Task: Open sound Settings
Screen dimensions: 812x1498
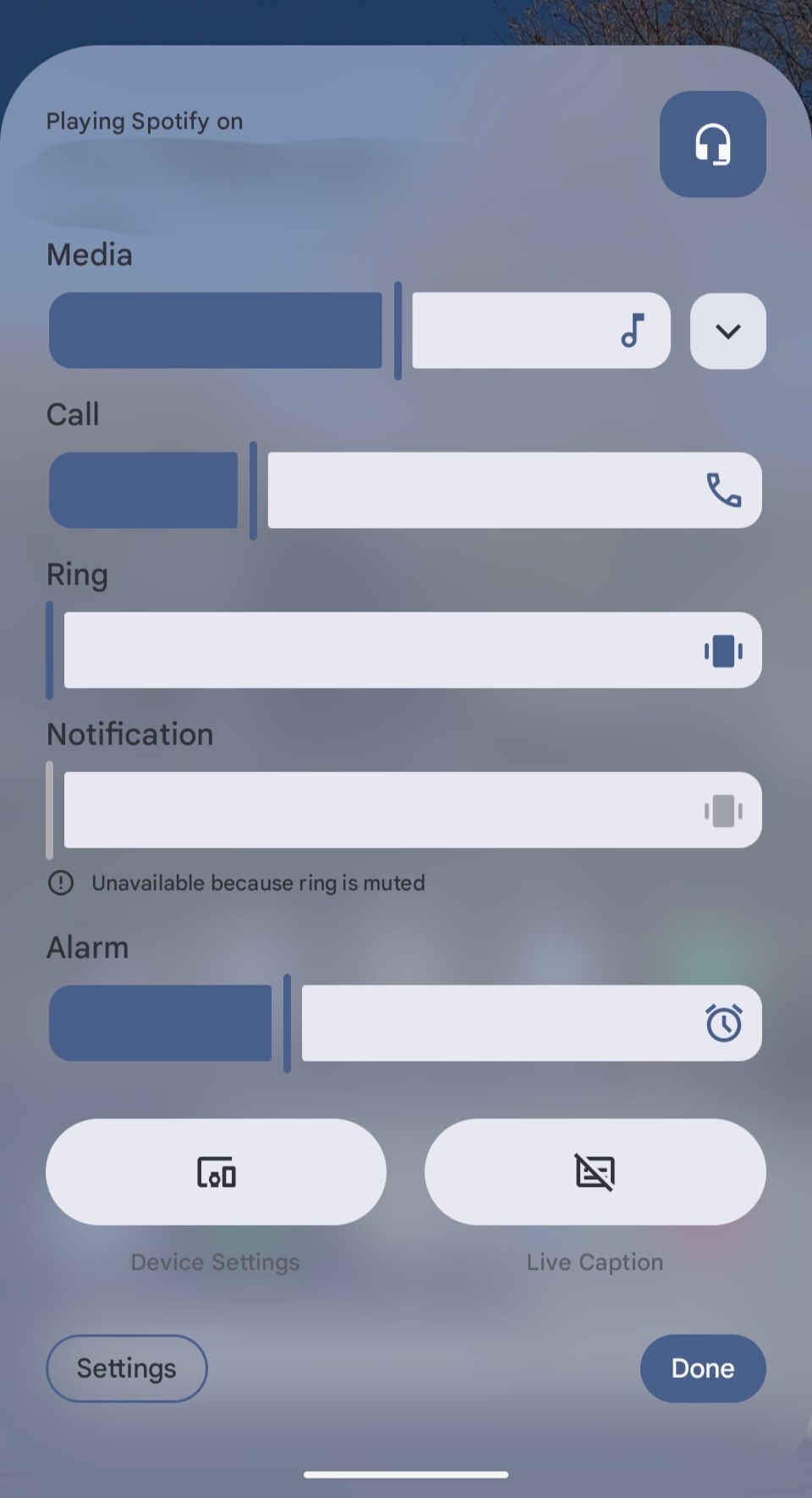Action: (x=127, y=1369)
